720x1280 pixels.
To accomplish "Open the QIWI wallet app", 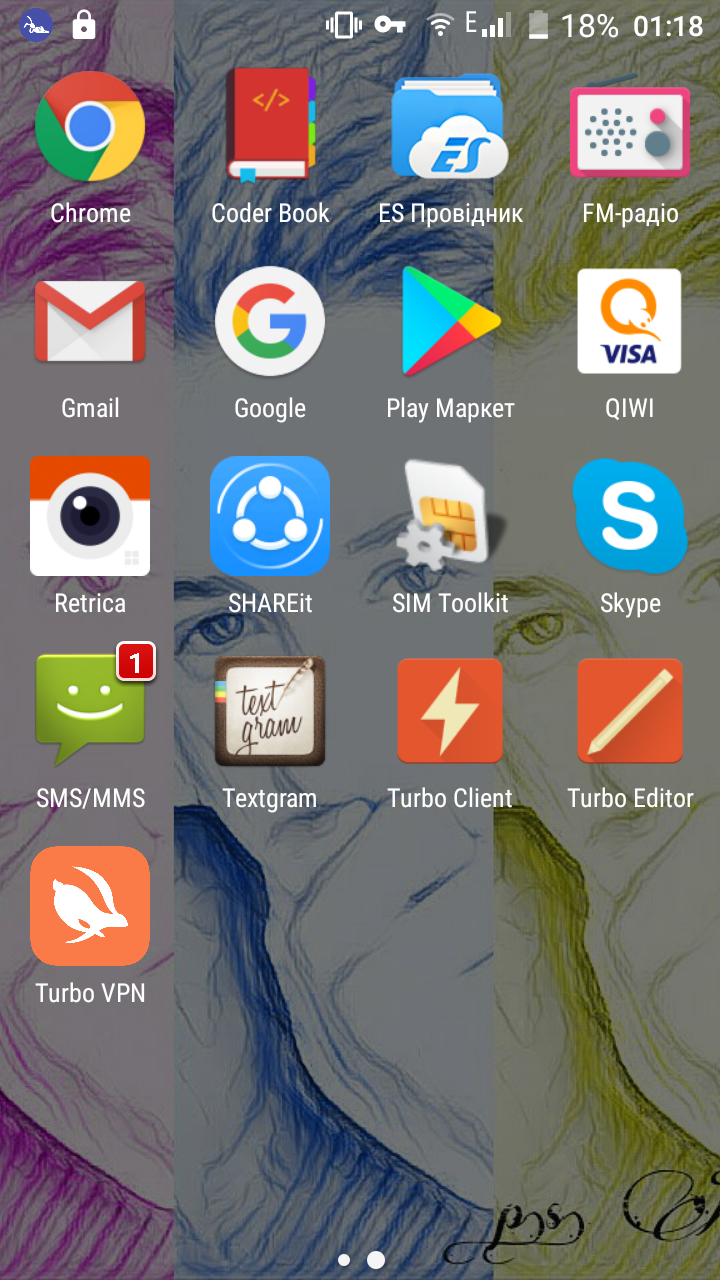I will [630, 322].
